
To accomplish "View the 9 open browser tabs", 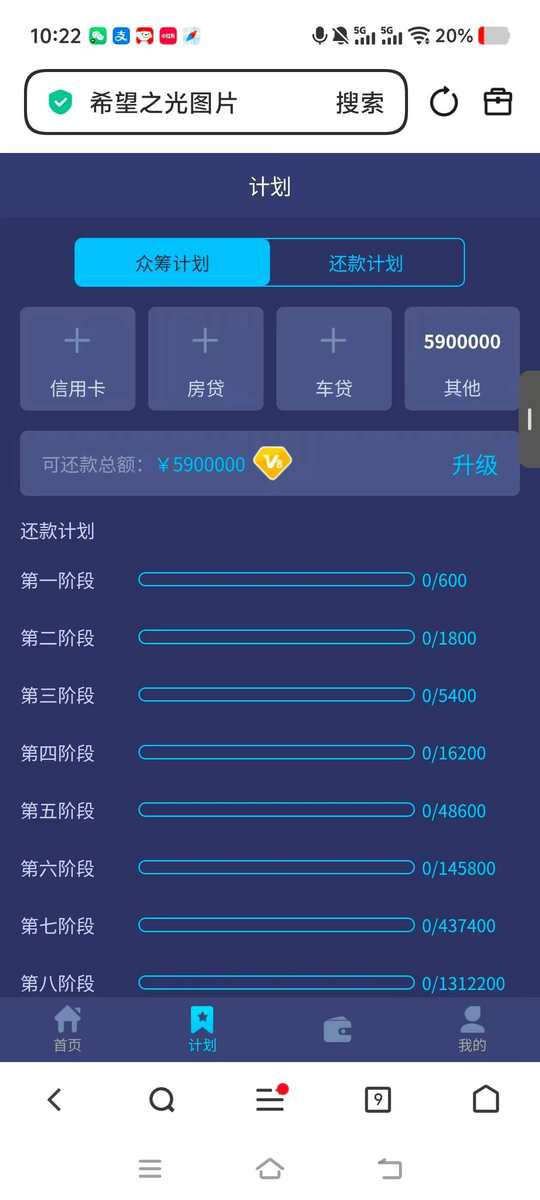I will 378,1100.
